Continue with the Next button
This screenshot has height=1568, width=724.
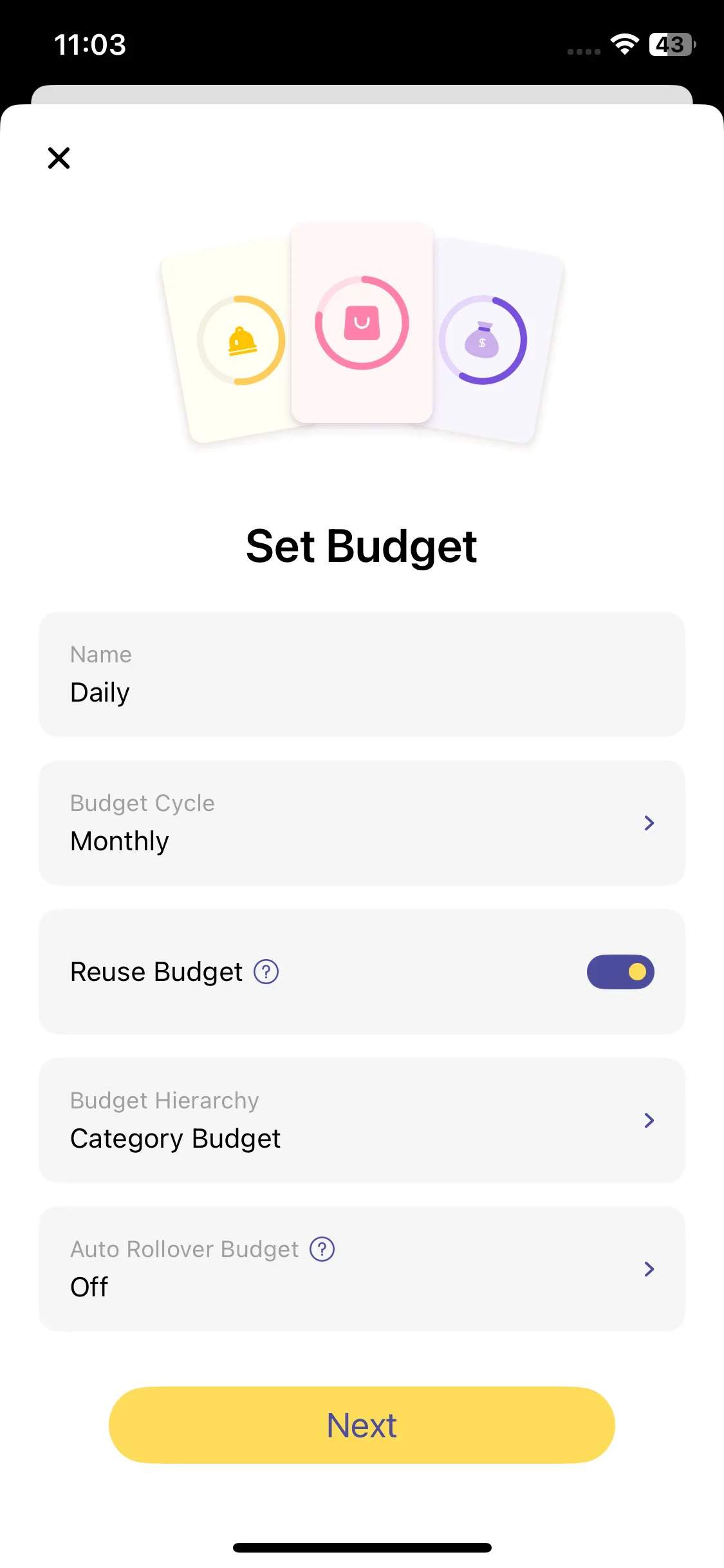tap(362, 1425)
